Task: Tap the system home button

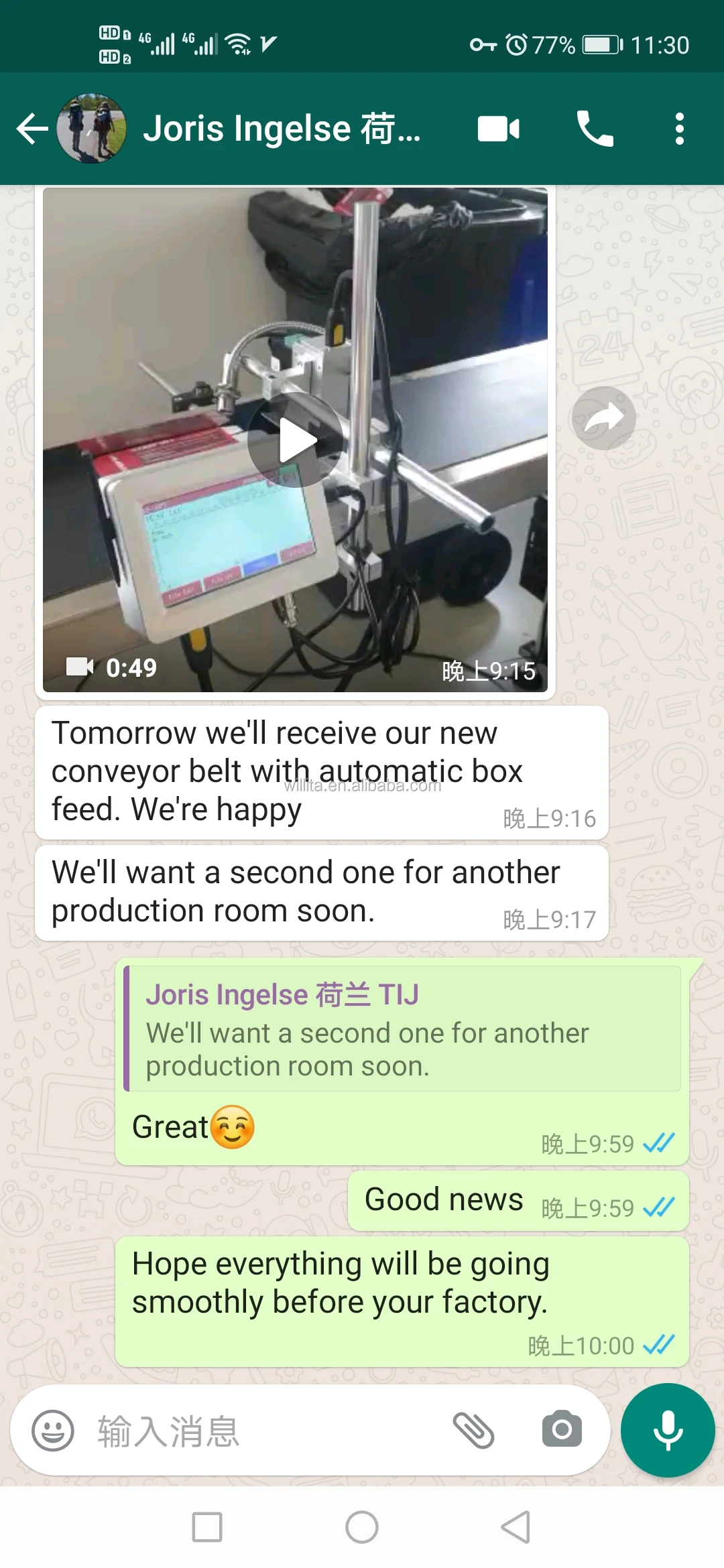Action: (x=362, y=1527)
